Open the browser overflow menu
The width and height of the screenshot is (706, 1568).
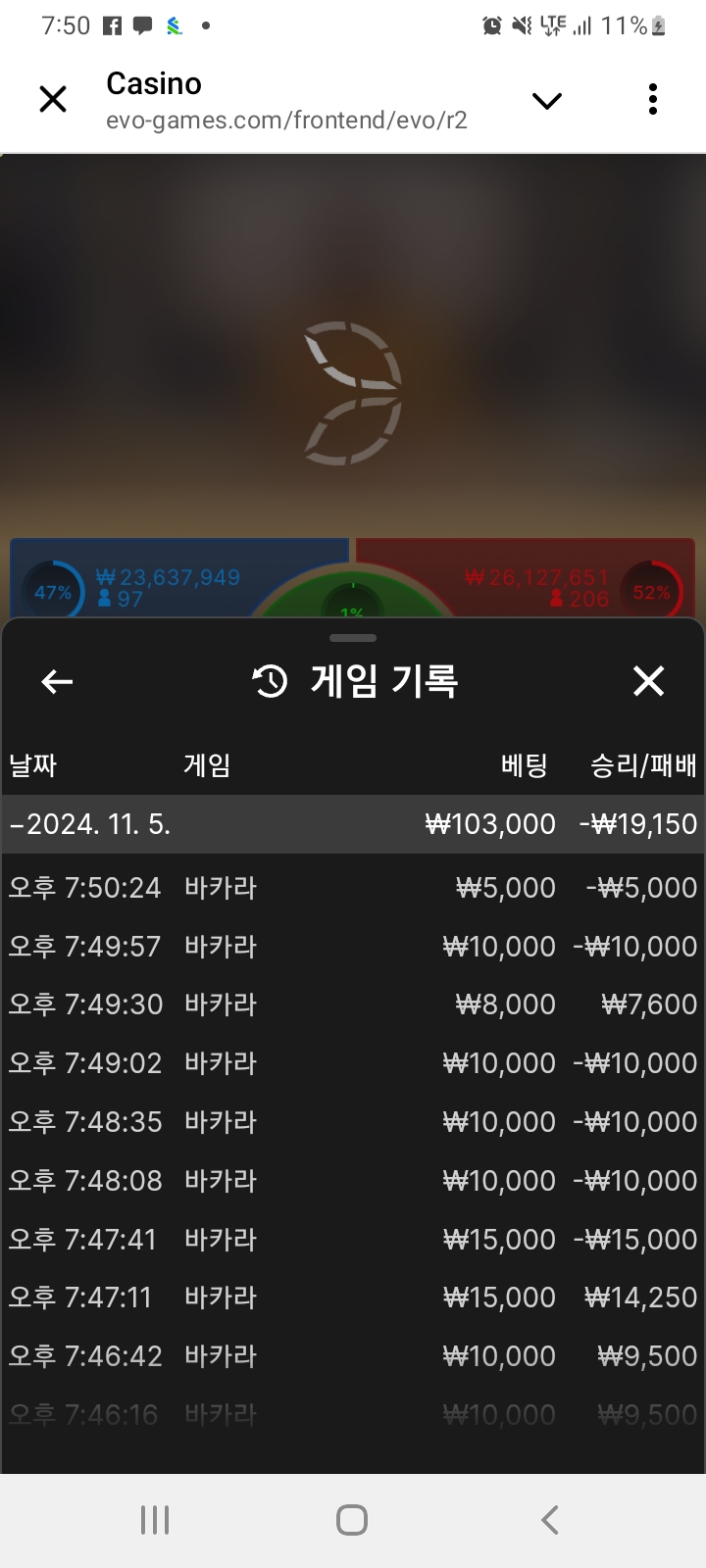pyautogui.click(x=653, y=99)
